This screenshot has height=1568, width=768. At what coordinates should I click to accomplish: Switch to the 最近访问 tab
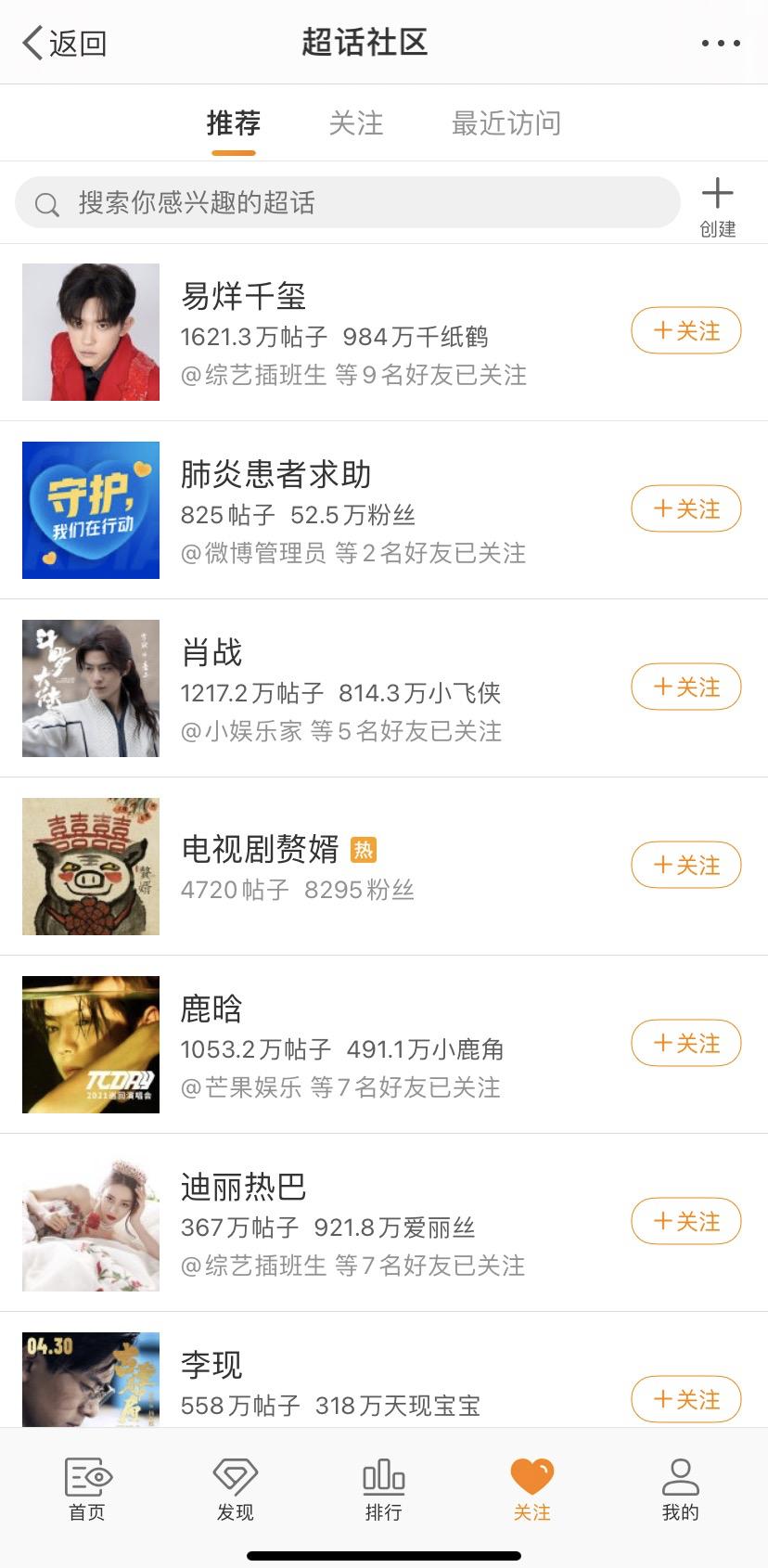[x=506, y=123]
